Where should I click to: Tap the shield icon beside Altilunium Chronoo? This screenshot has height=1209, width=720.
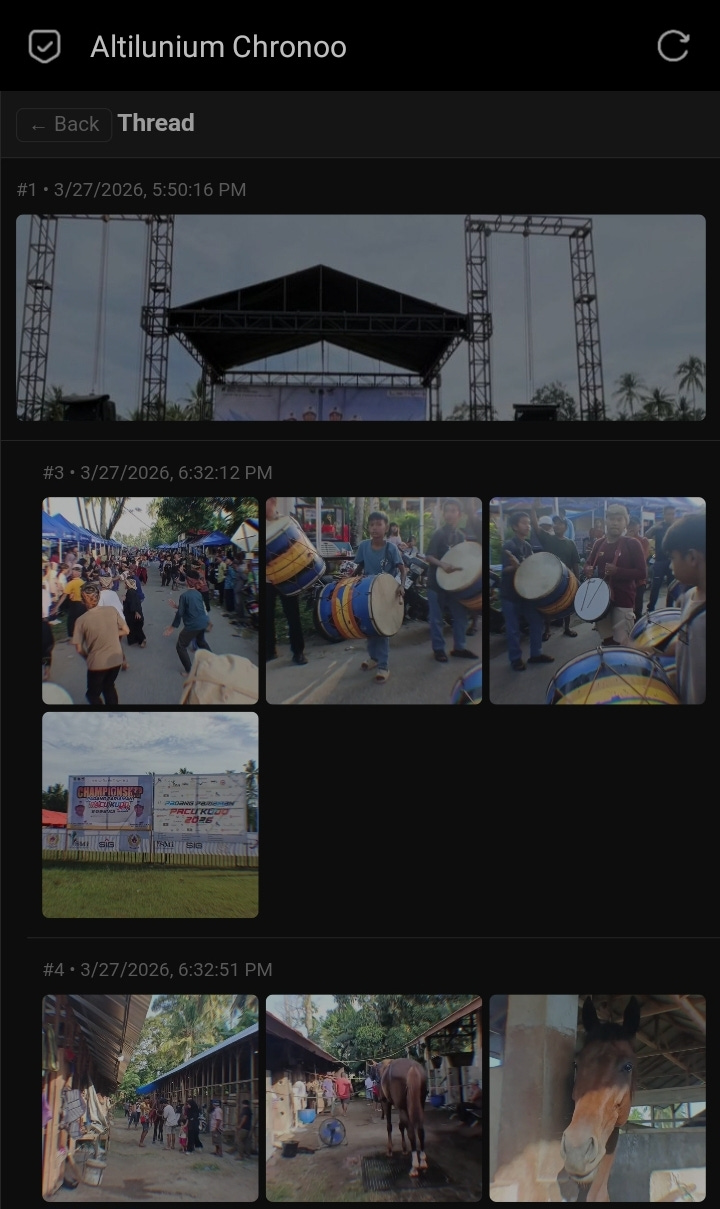pyautogui.click(x=44, y=46)
